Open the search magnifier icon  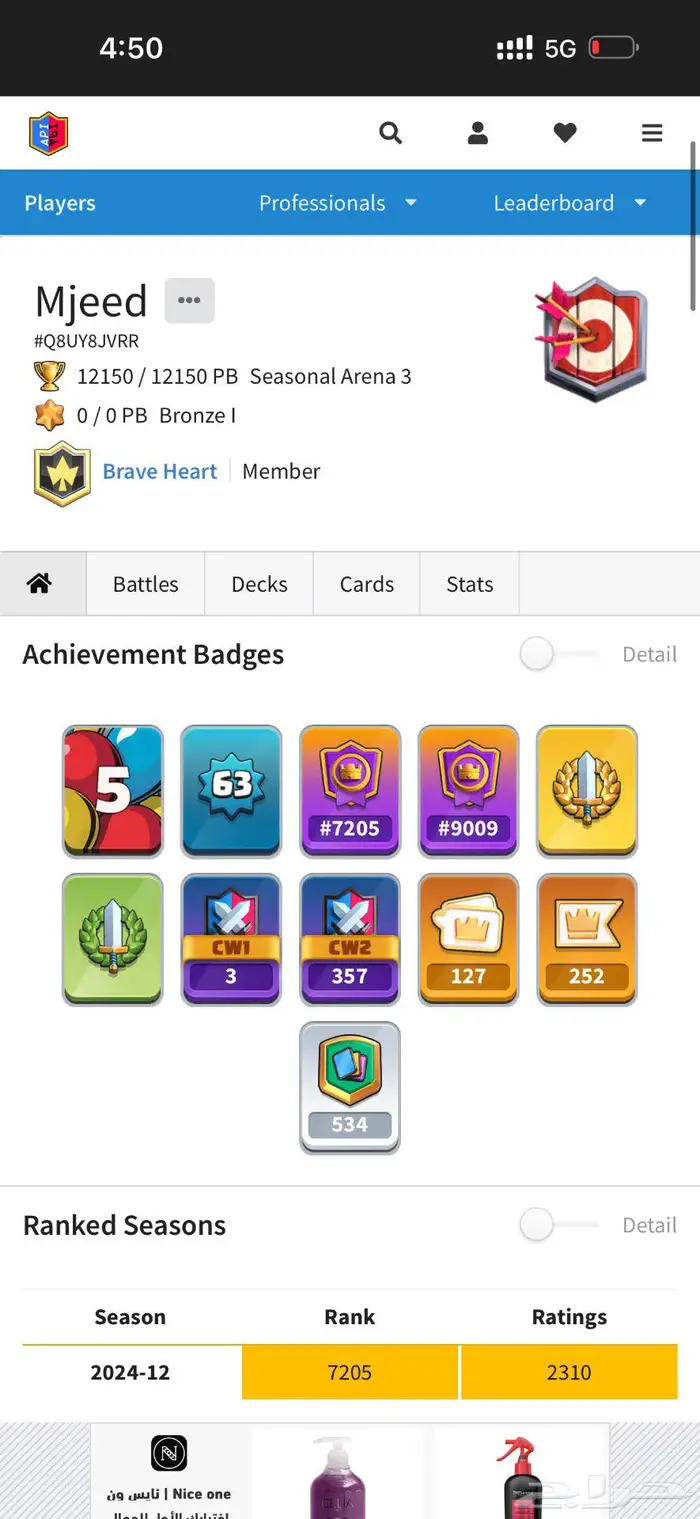pyautogui.click(x=390, y=133)
